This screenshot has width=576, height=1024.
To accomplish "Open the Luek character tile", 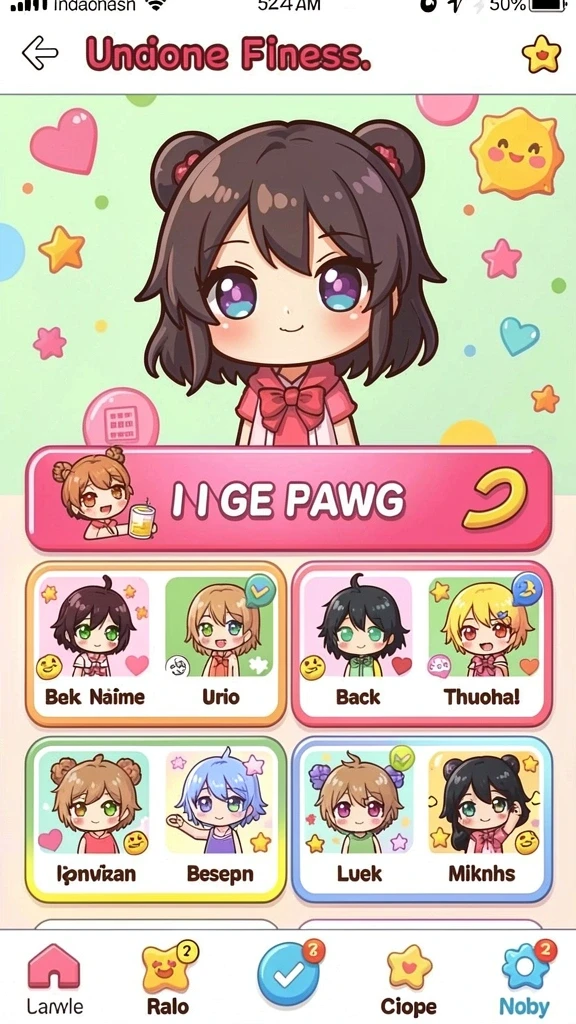I will point(359,819).
